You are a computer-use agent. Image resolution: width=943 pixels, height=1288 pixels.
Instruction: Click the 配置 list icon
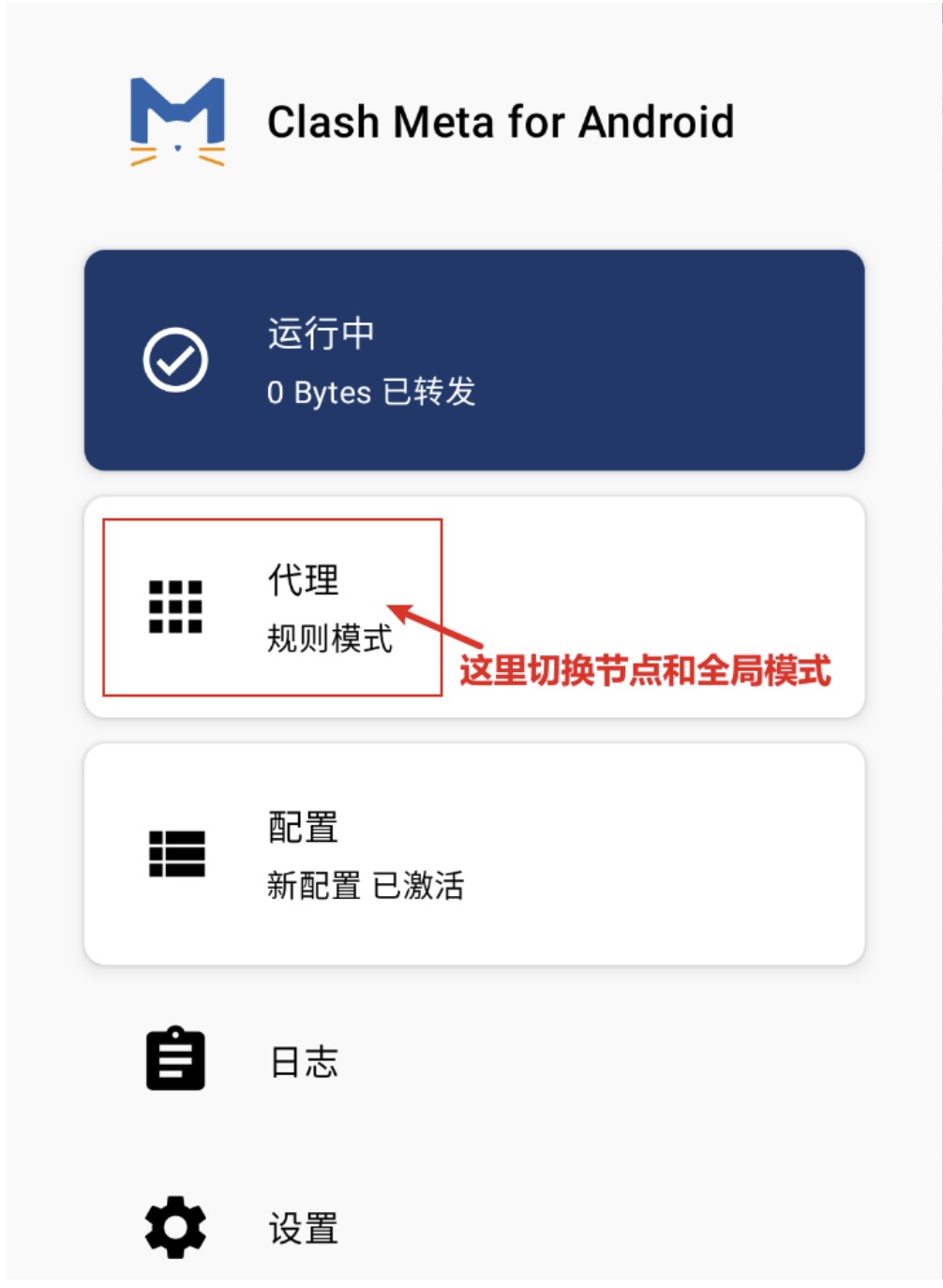(x=176, y=853)
